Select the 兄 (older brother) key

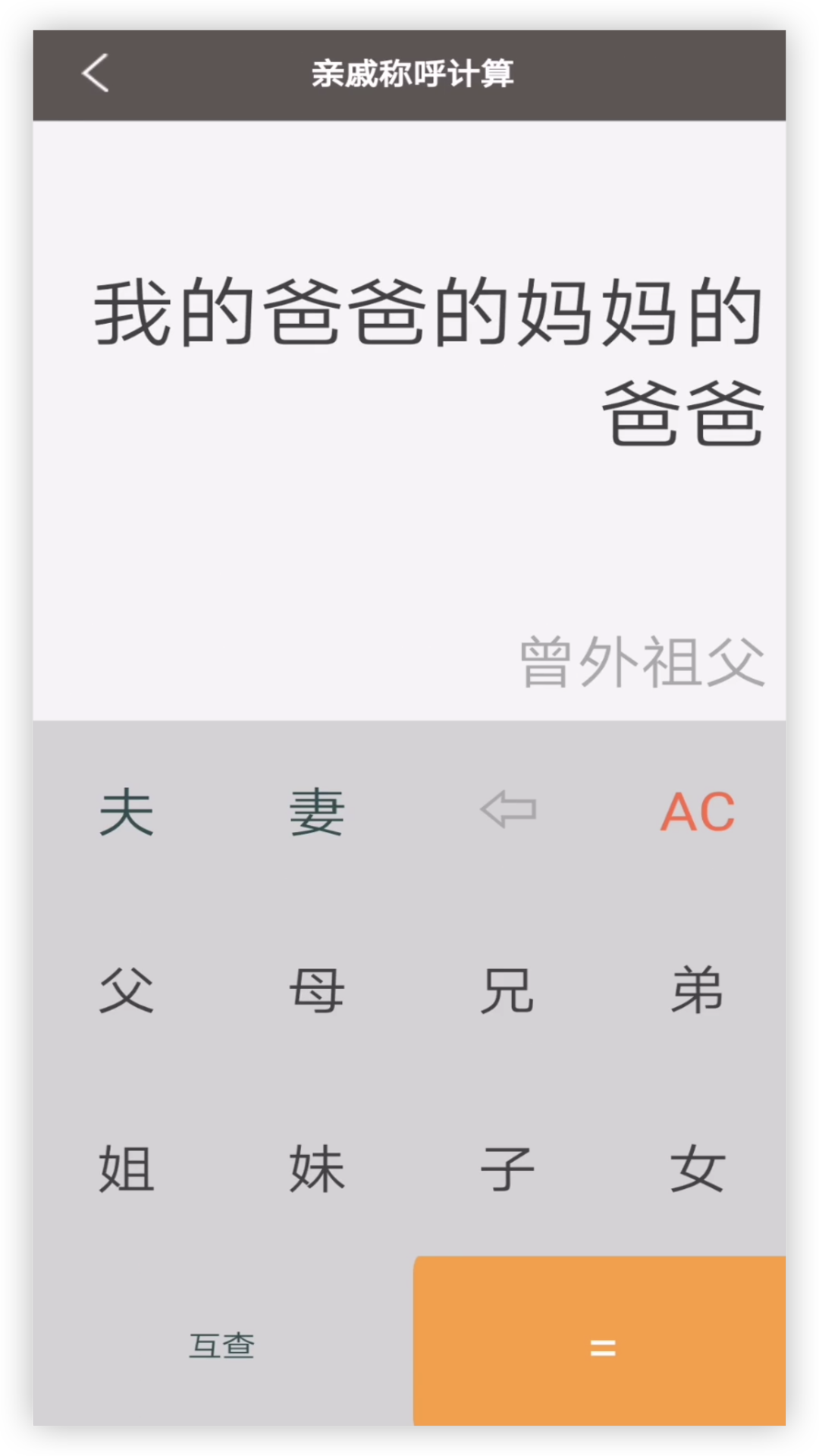pyautogui.click(x=507, y=990)
